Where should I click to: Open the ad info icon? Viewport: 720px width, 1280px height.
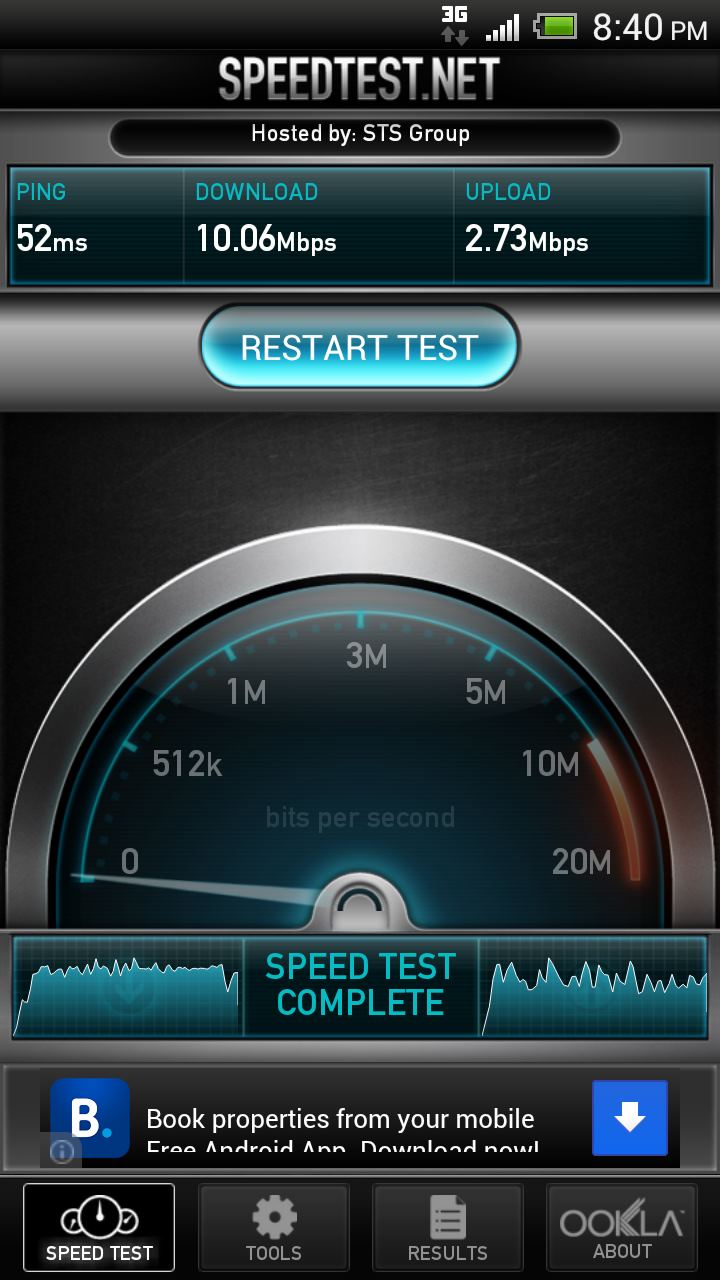point(62,1151)
